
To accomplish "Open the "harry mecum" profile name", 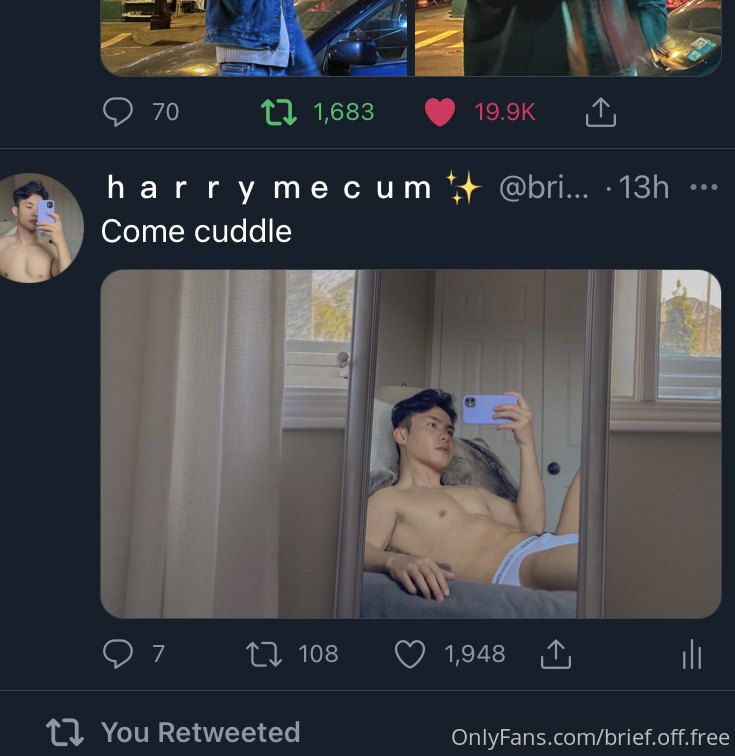I will point(268,187).
